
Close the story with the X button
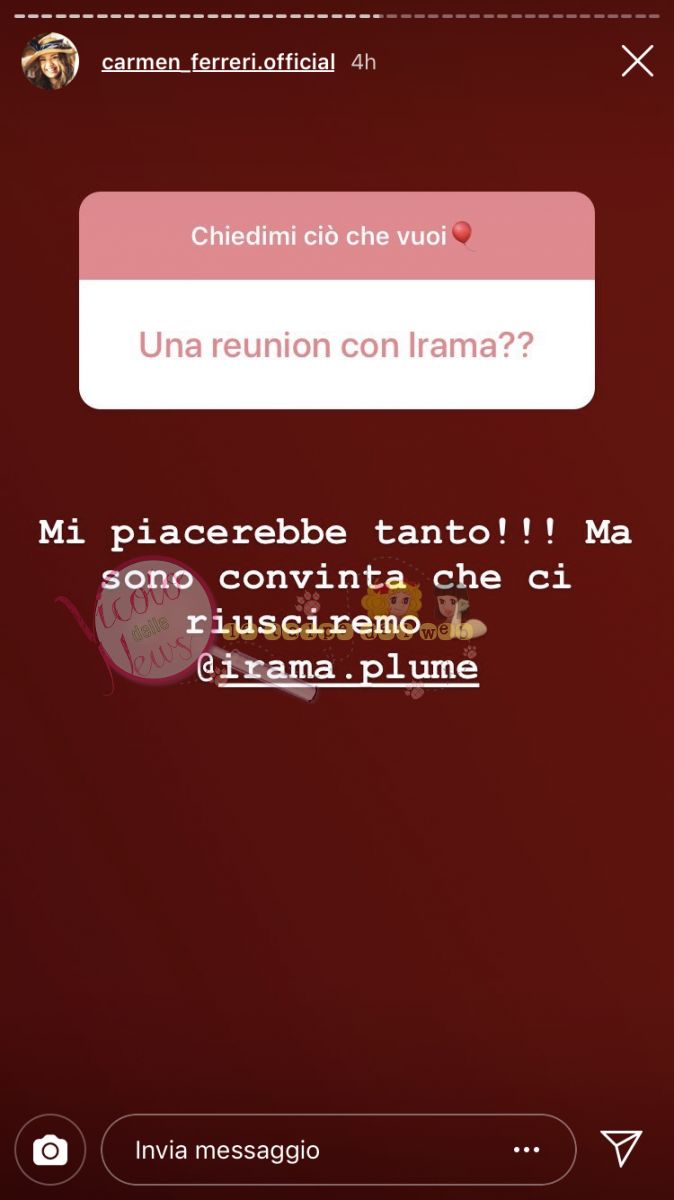coord(637,61)
